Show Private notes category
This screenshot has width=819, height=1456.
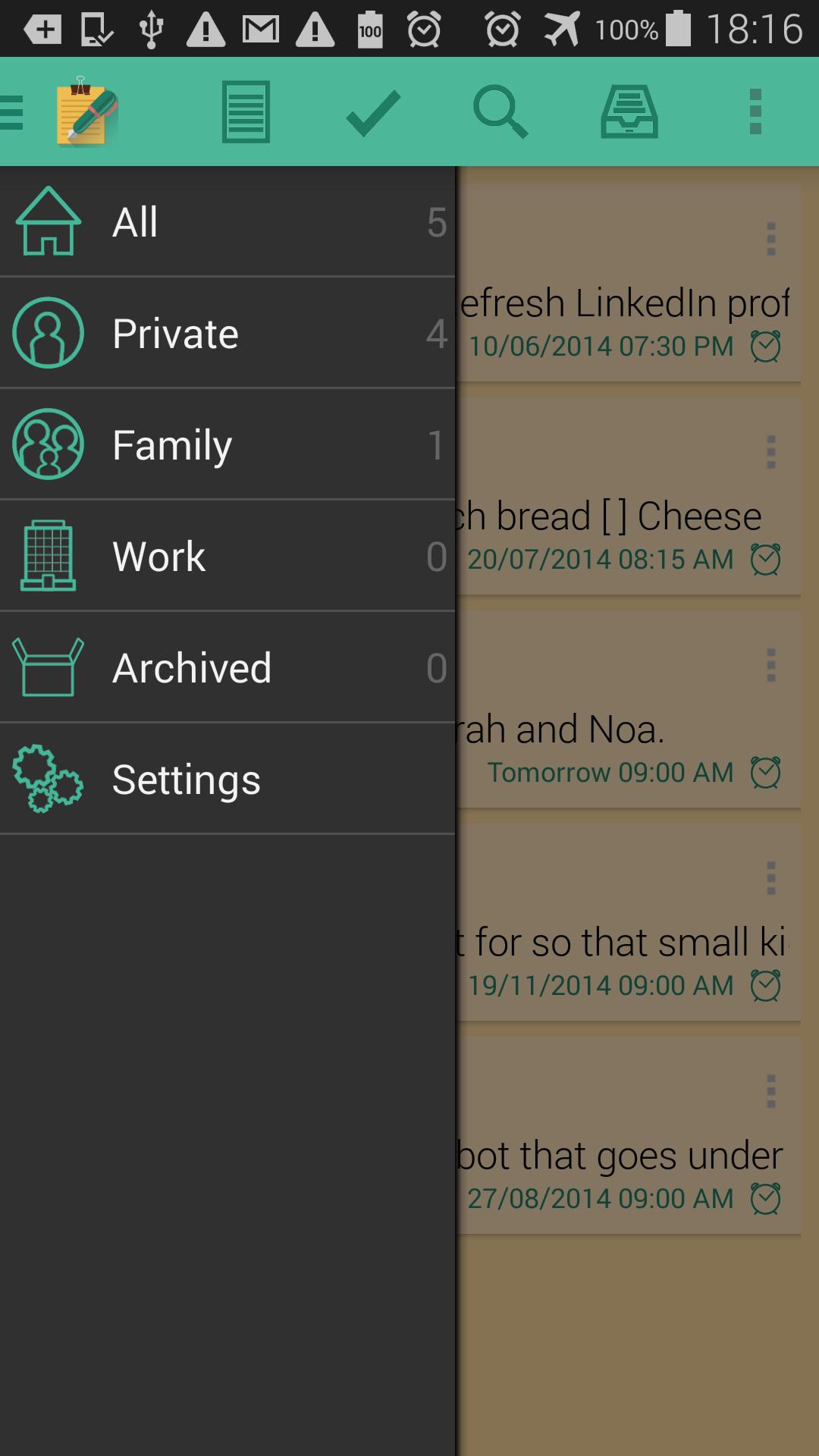point(227,333)
